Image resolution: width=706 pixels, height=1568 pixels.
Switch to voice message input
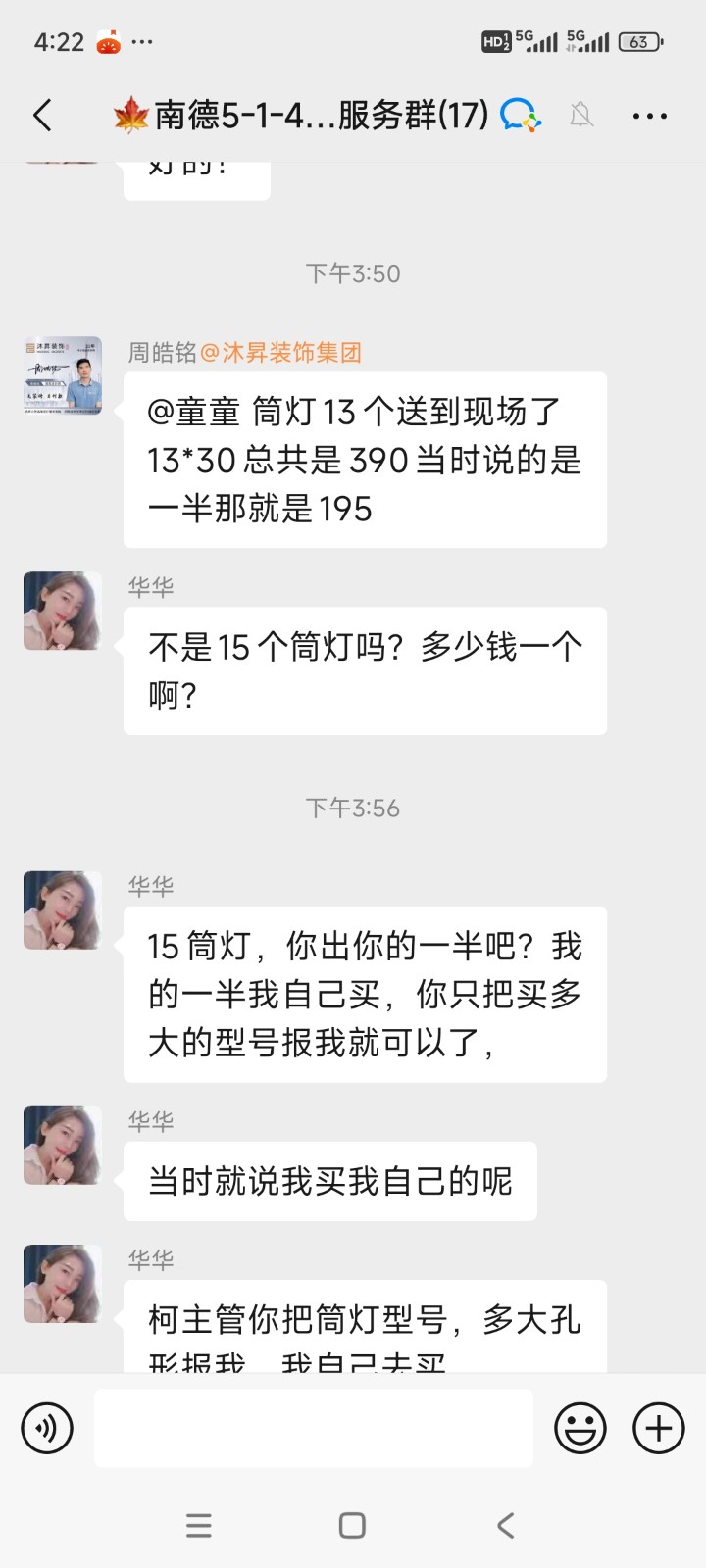pyautogui.click(x=47, y=1428)
